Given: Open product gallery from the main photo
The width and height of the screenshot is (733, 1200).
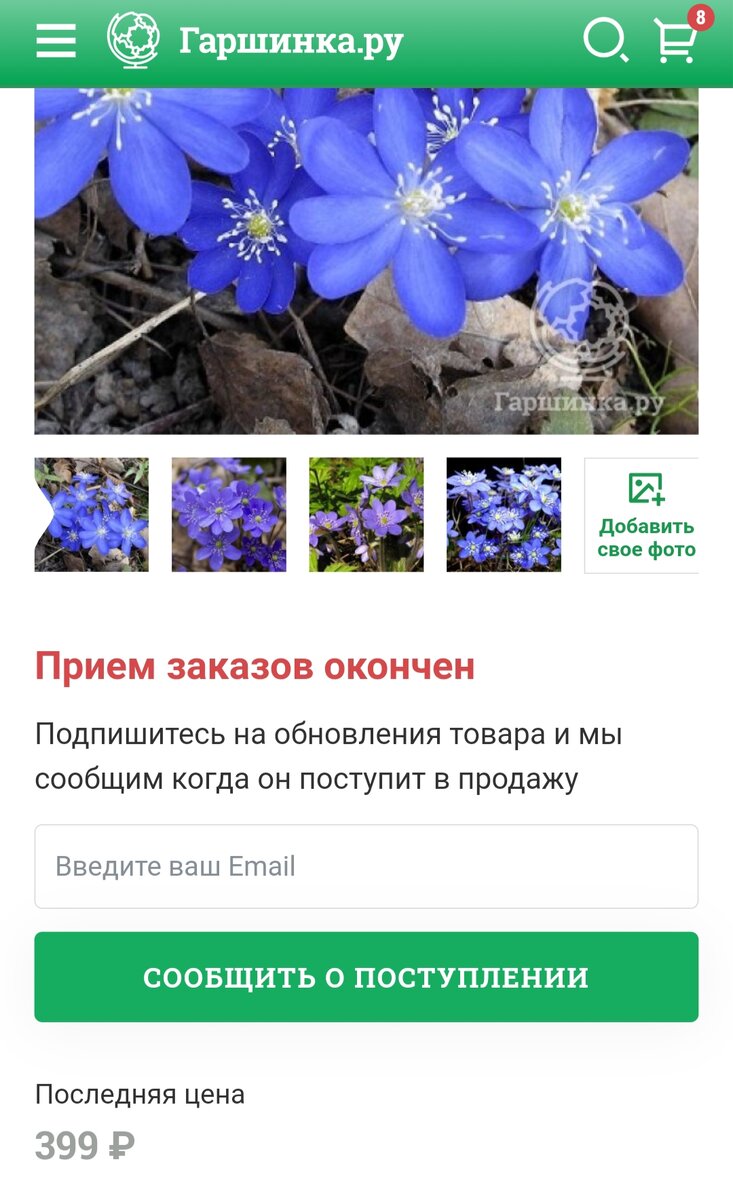Looking at the screenshot, I should tap(366, 260).
